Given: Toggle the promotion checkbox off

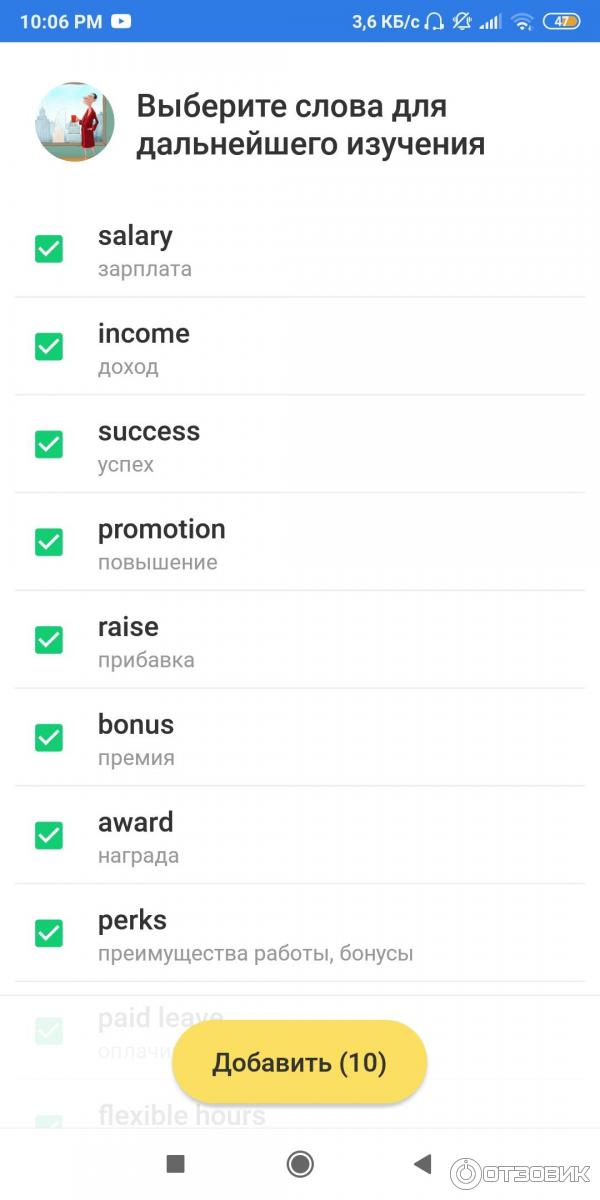Looking at the screenshot, I should point(49,542).
